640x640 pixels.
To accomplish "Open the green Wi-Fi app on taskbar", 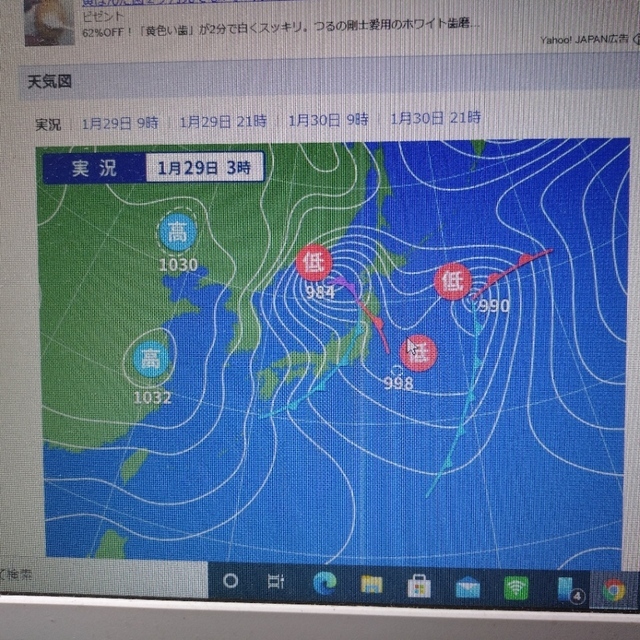I will click(x=516, y=588).
